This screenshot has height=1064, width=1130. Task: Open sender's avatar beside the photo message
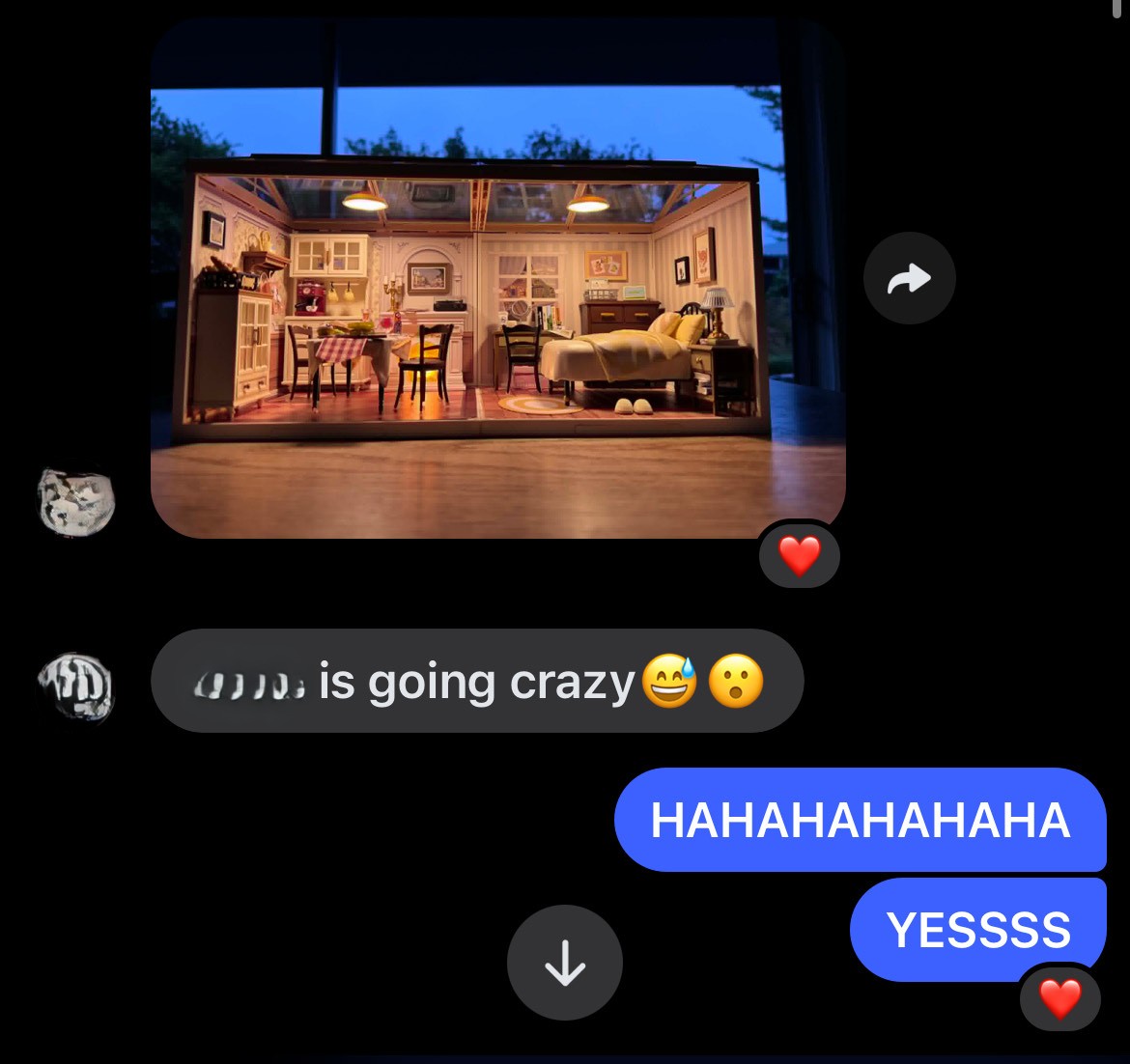pos(75,502)
